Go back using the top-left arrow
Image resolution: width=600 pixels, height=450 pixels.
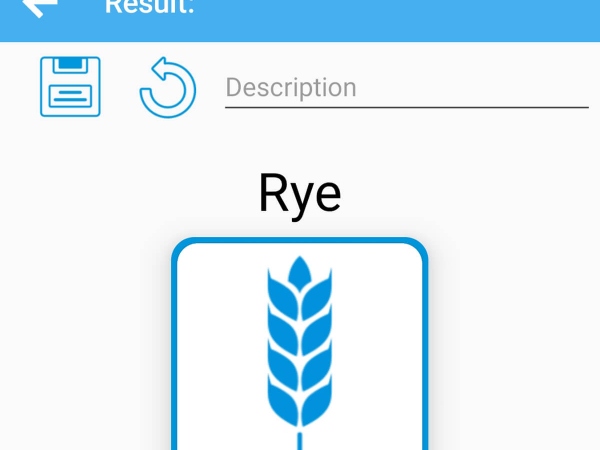39,8
